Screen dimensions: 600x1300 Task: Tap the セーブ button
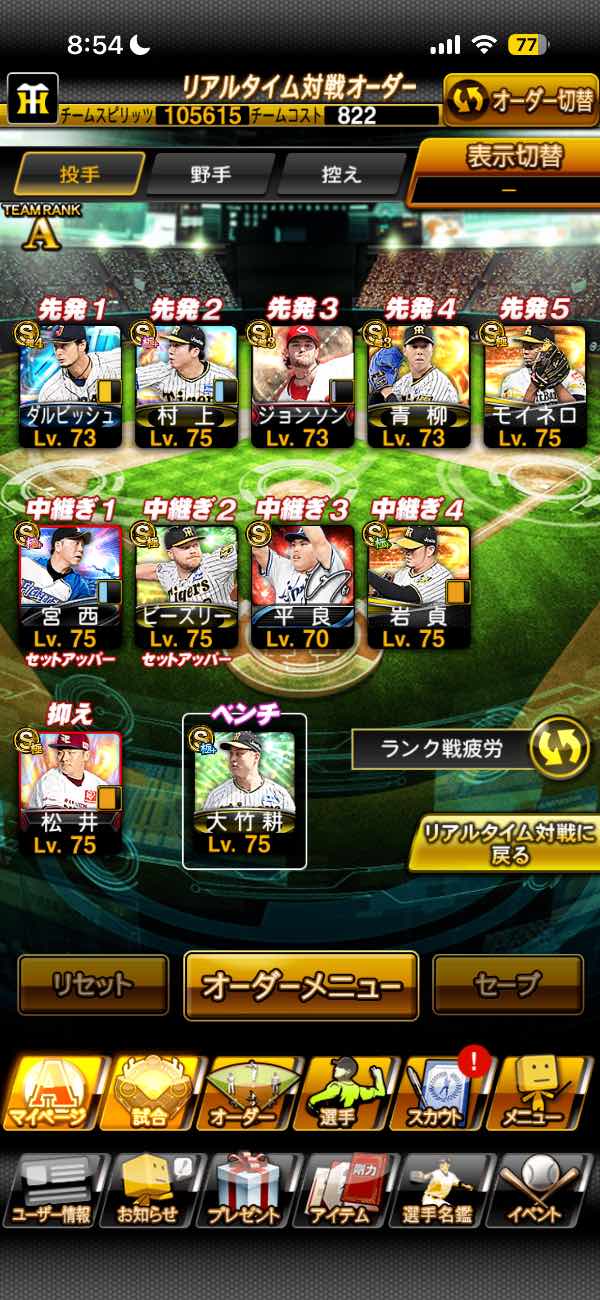507,985
